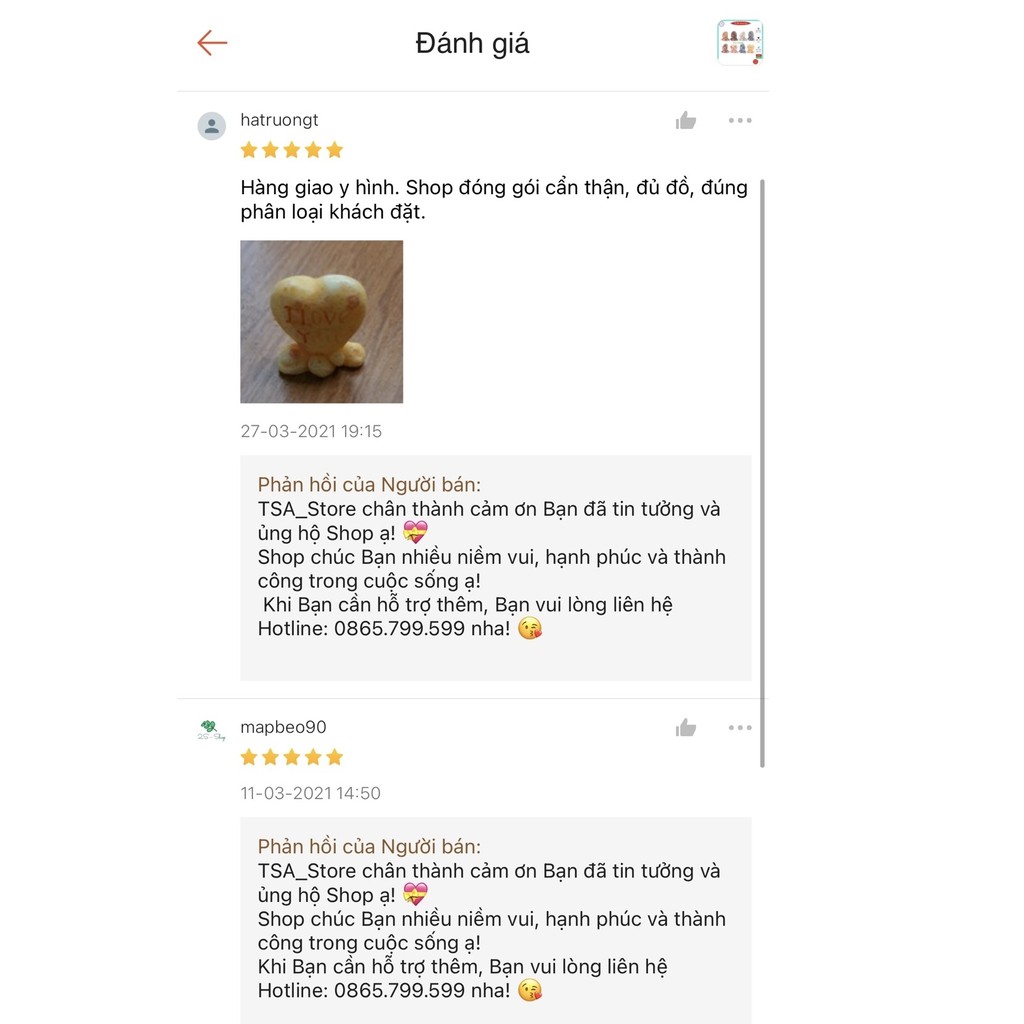The image size is (1024, 1024).
Task: Open more options for hatruongt's review
Action: coord(740,121)
